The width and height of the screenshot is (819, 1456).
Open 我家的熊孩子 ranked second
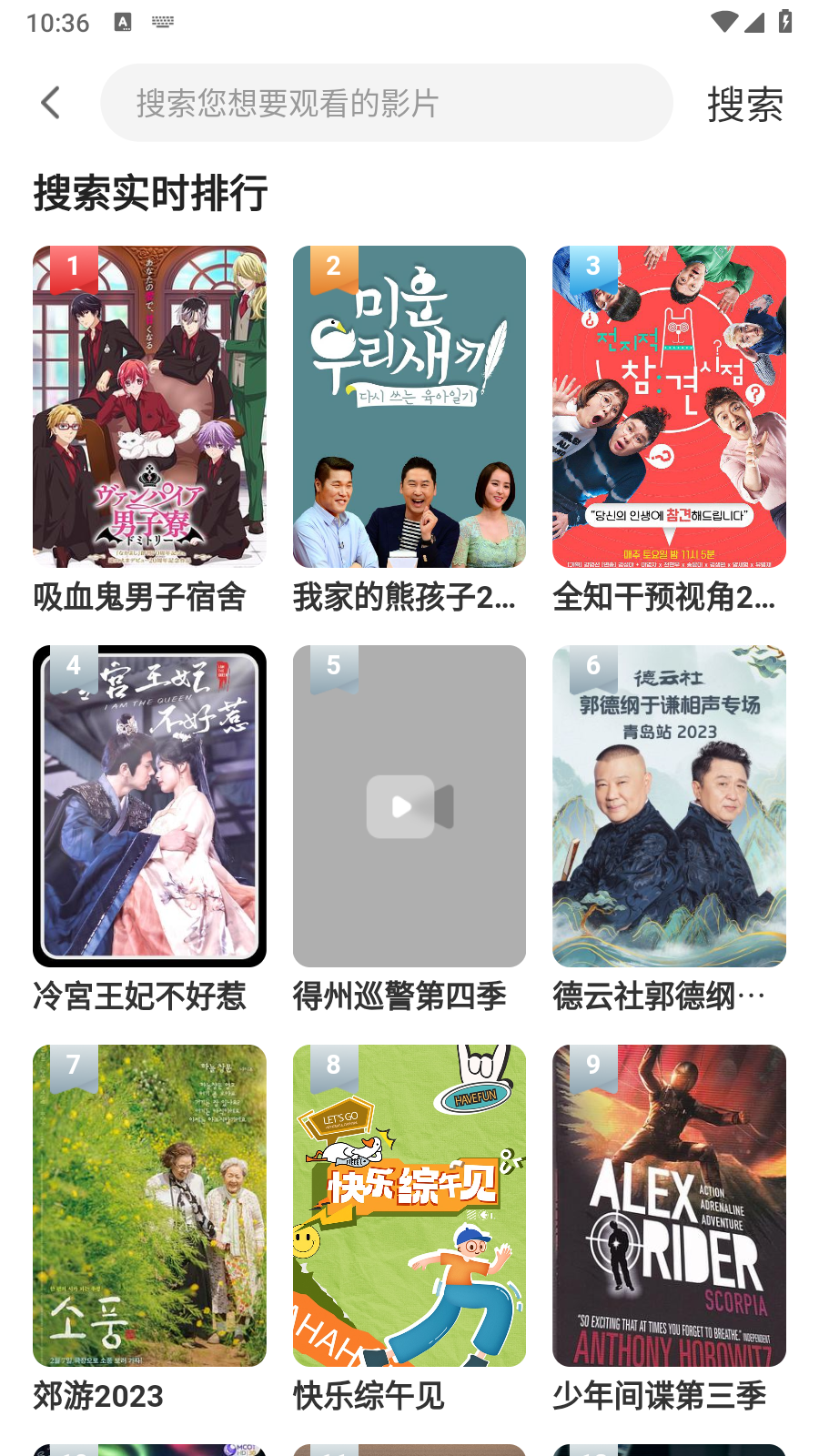409,407
